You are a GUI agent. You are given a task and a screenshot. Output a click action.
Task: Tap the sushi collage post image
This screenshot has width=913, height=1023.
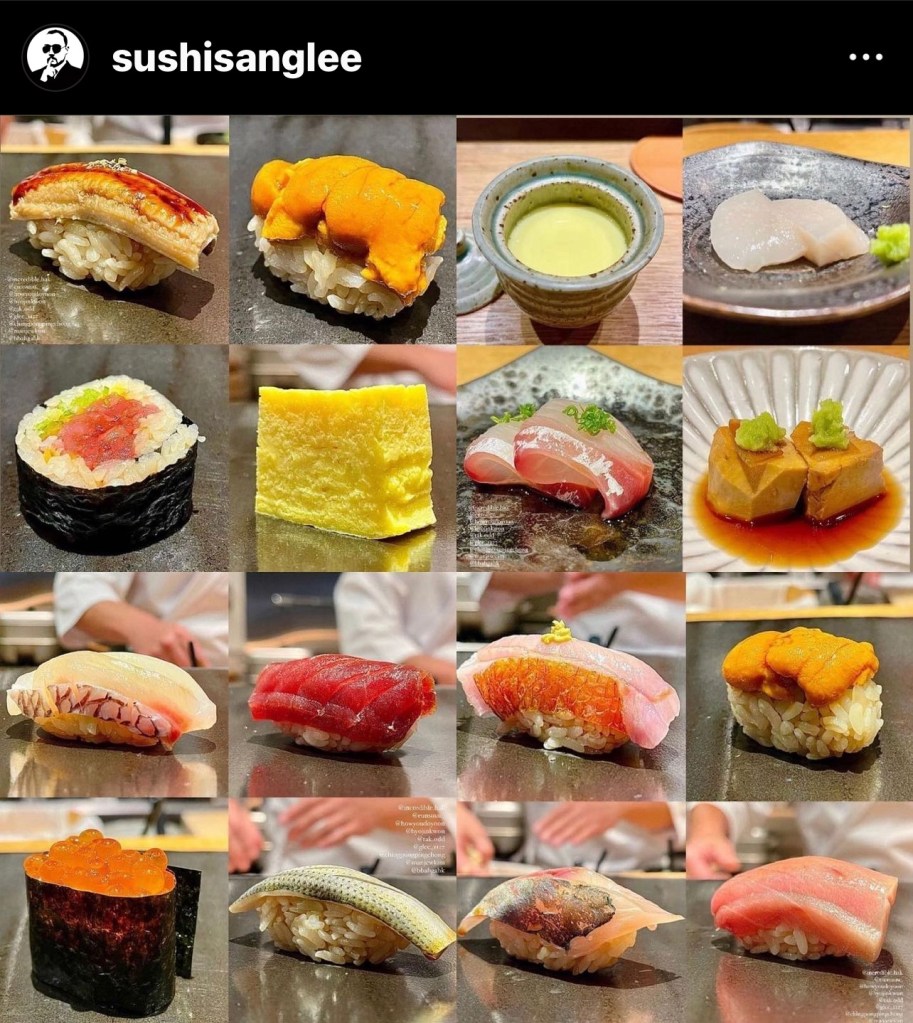point(456,568)
